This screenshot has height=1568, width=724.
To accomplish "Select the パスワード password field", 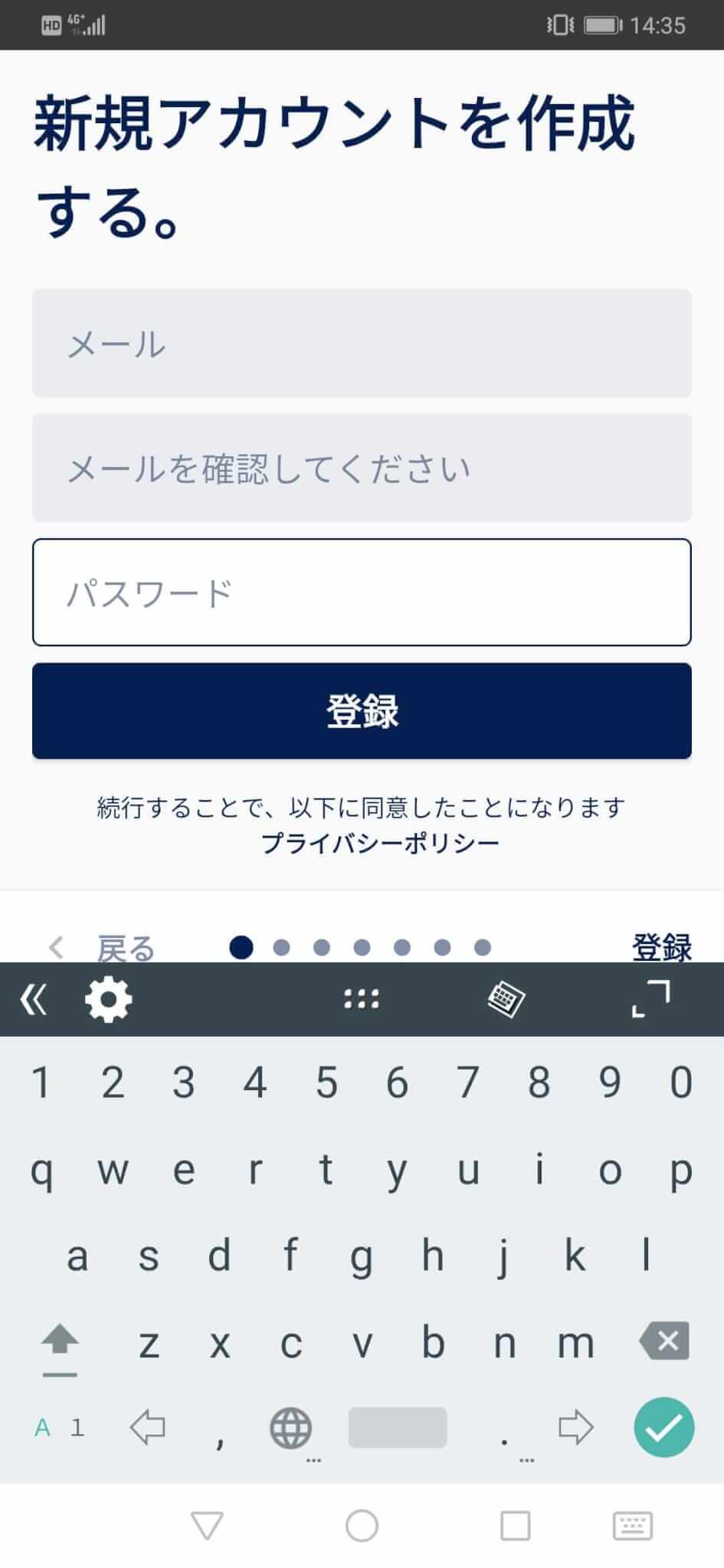I will coord(362,593).
